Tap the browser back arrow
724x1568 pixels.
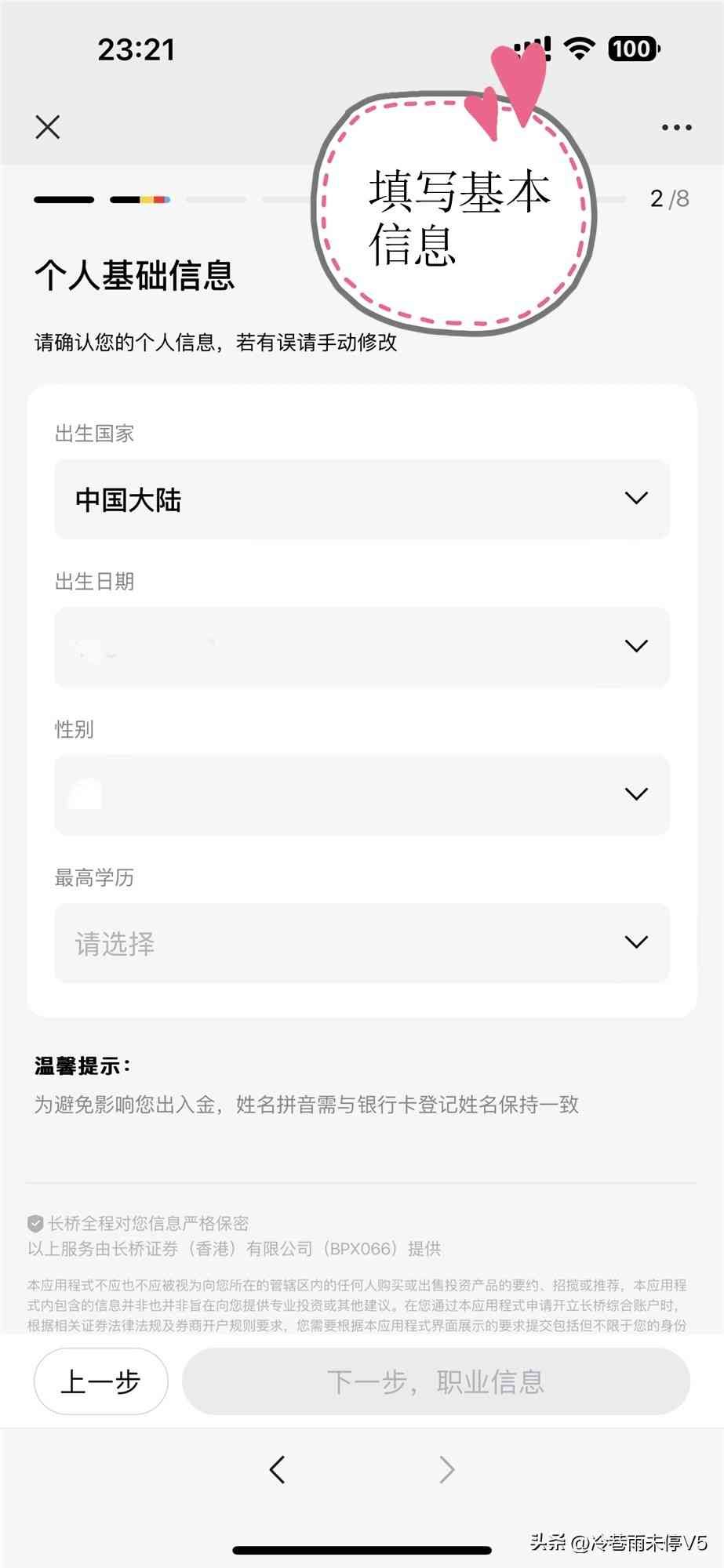(x=277, y=1469)
